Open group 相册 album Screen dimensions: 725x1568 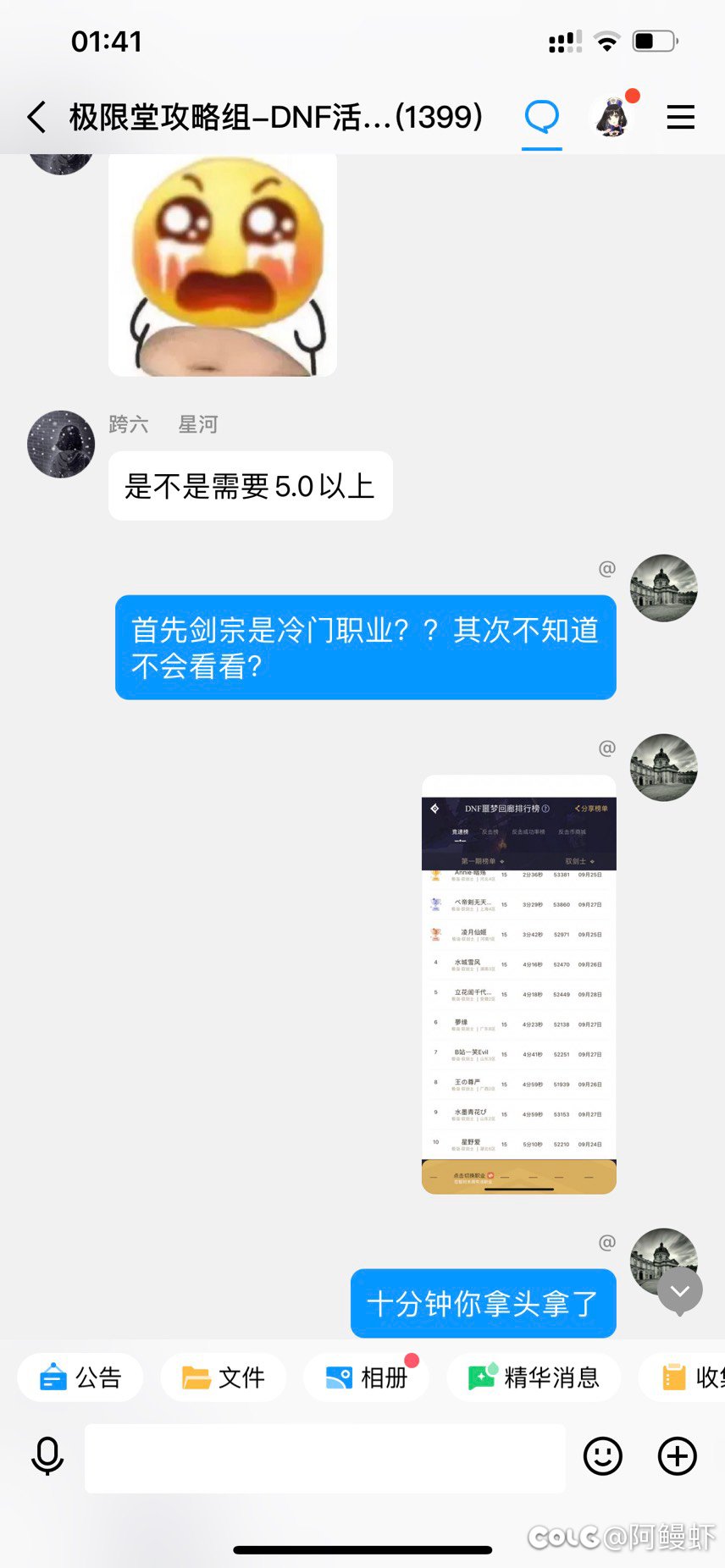[367, 1378]
